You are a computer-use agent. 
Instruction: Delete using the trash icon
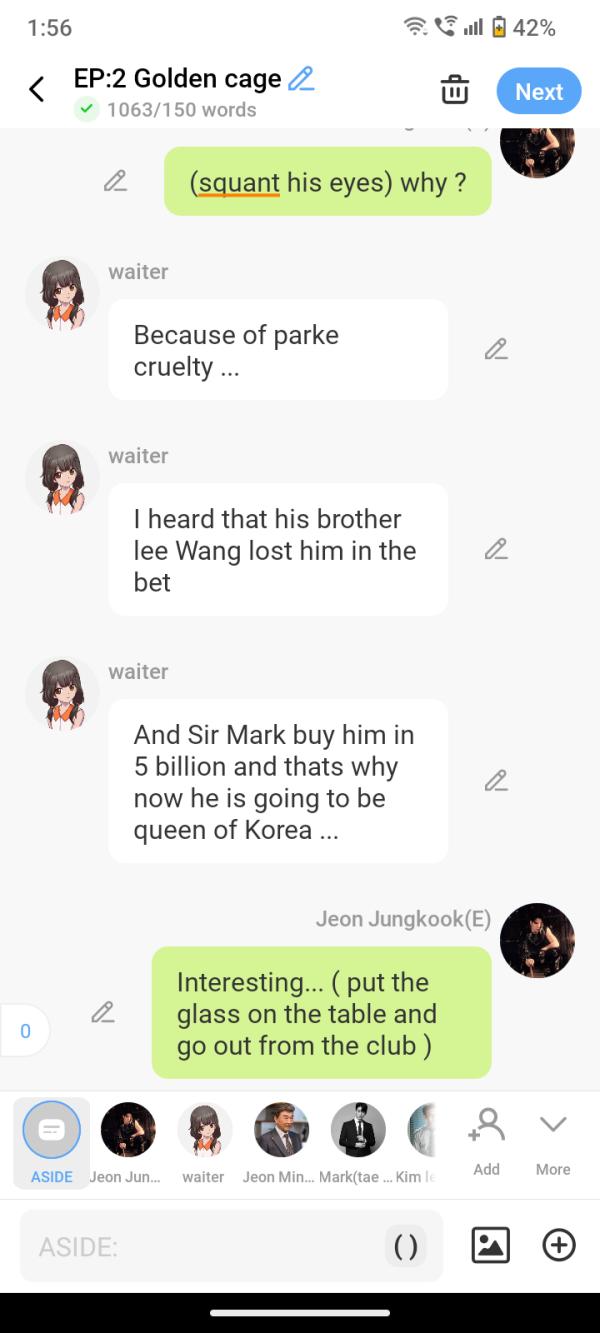(x=455, y=90)
